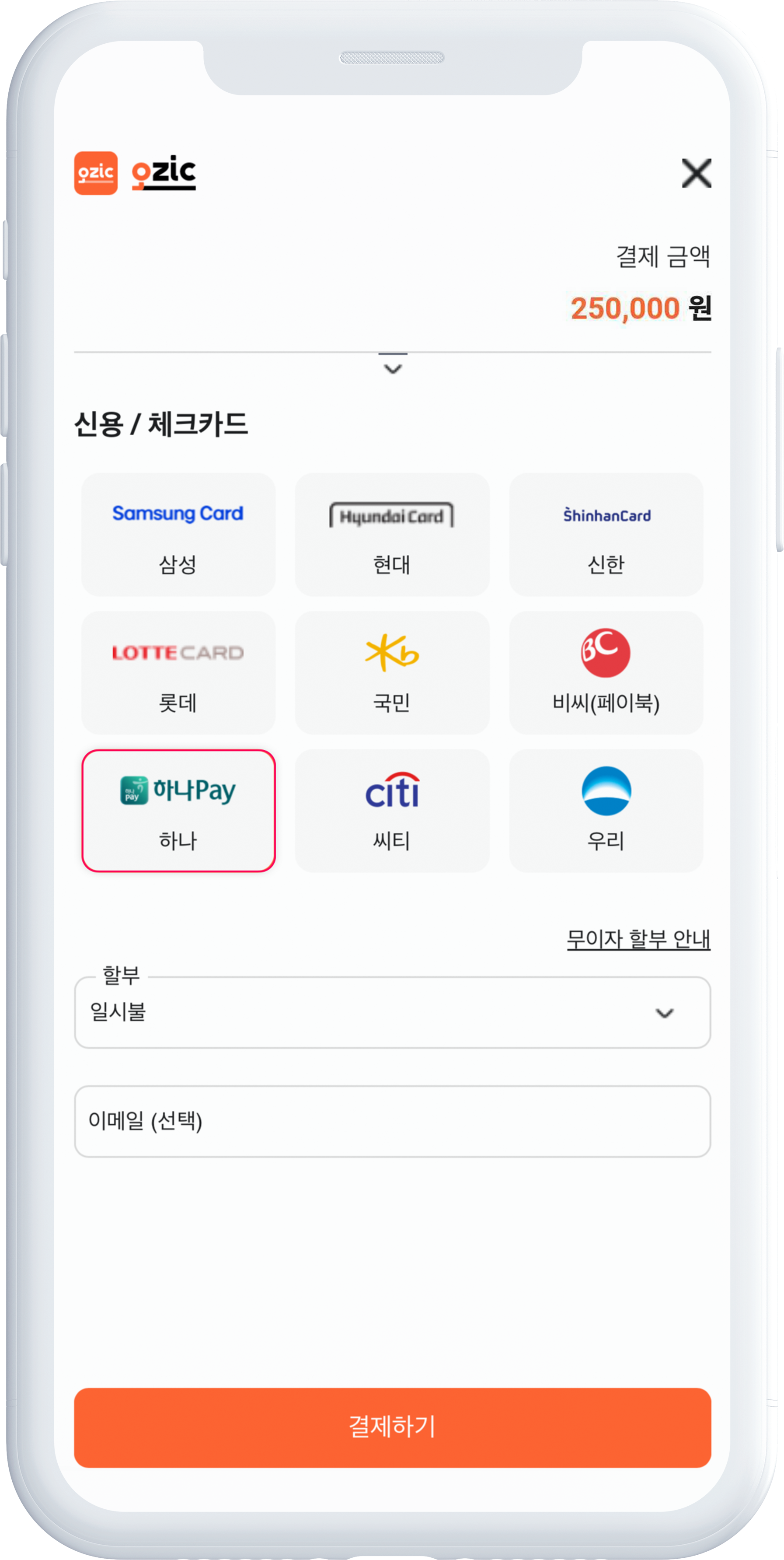Open the 무이자 할부 안내 link
This screenshot has height=1560, width=784.
click(x=638, y=939)
